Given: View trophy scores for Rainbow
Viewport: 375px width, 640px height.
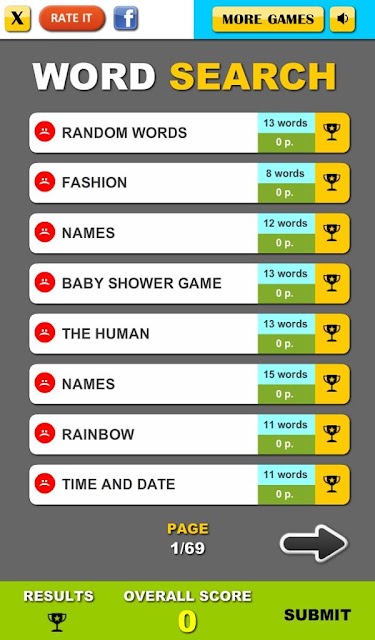Looking at the screenshot, I should 332,434.
